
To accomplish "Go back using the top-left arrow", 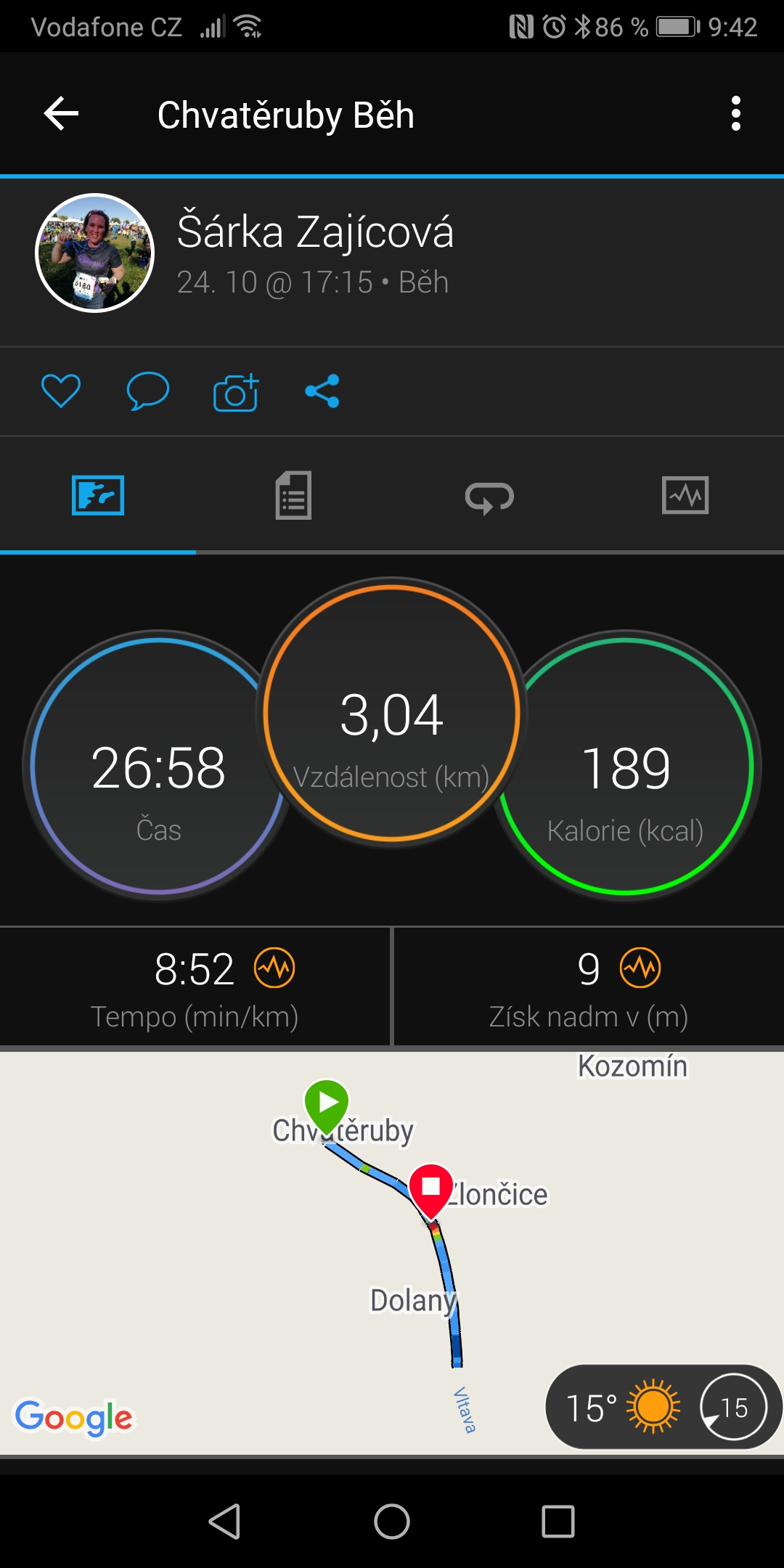I will (61, 114).
